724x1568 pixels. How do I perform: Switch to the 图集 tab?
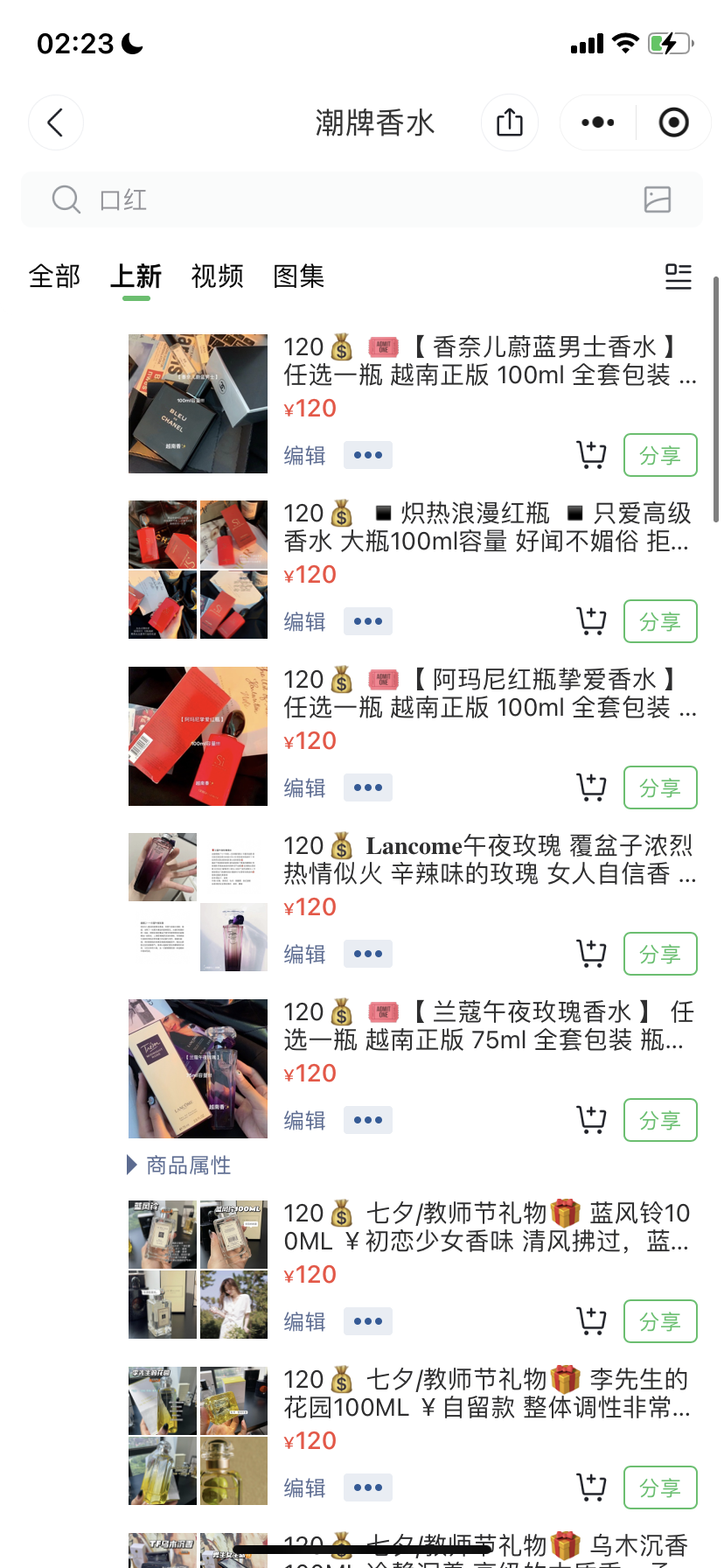[x=299, y=276]
